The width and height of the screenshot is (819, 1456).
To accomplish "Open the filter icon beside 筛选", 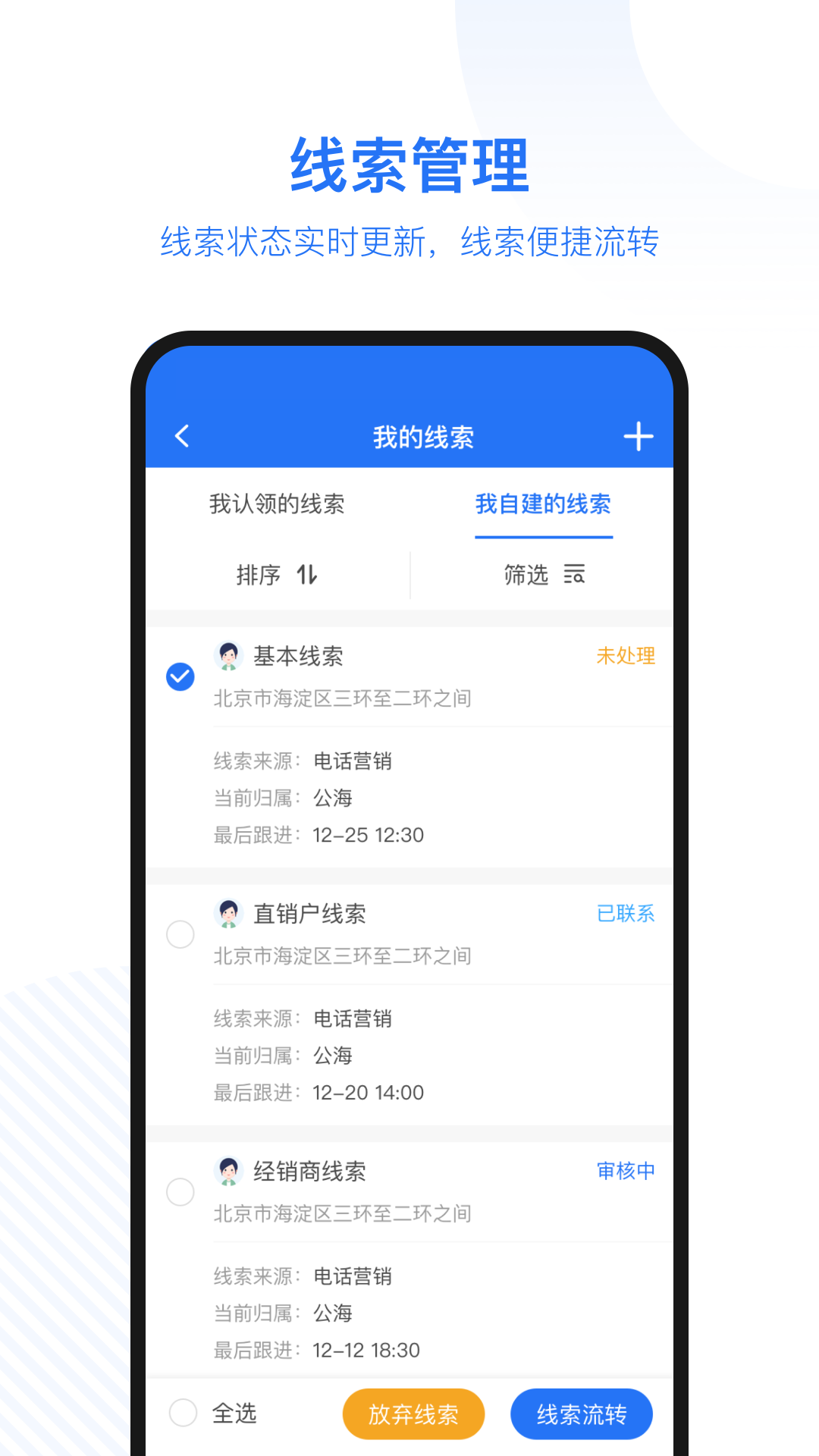I will 574,575.
